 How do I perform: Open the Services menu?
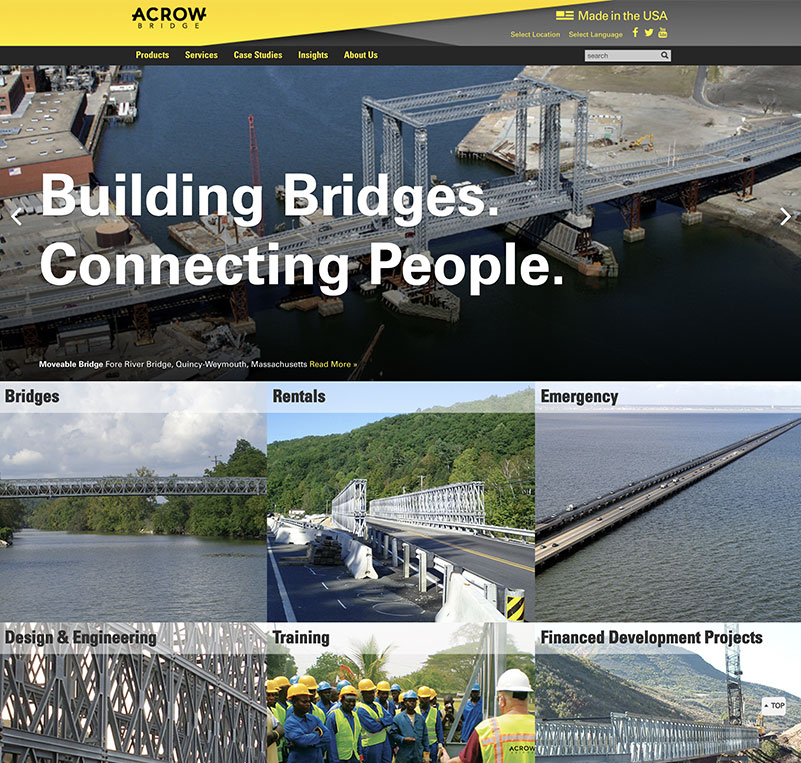201,55
